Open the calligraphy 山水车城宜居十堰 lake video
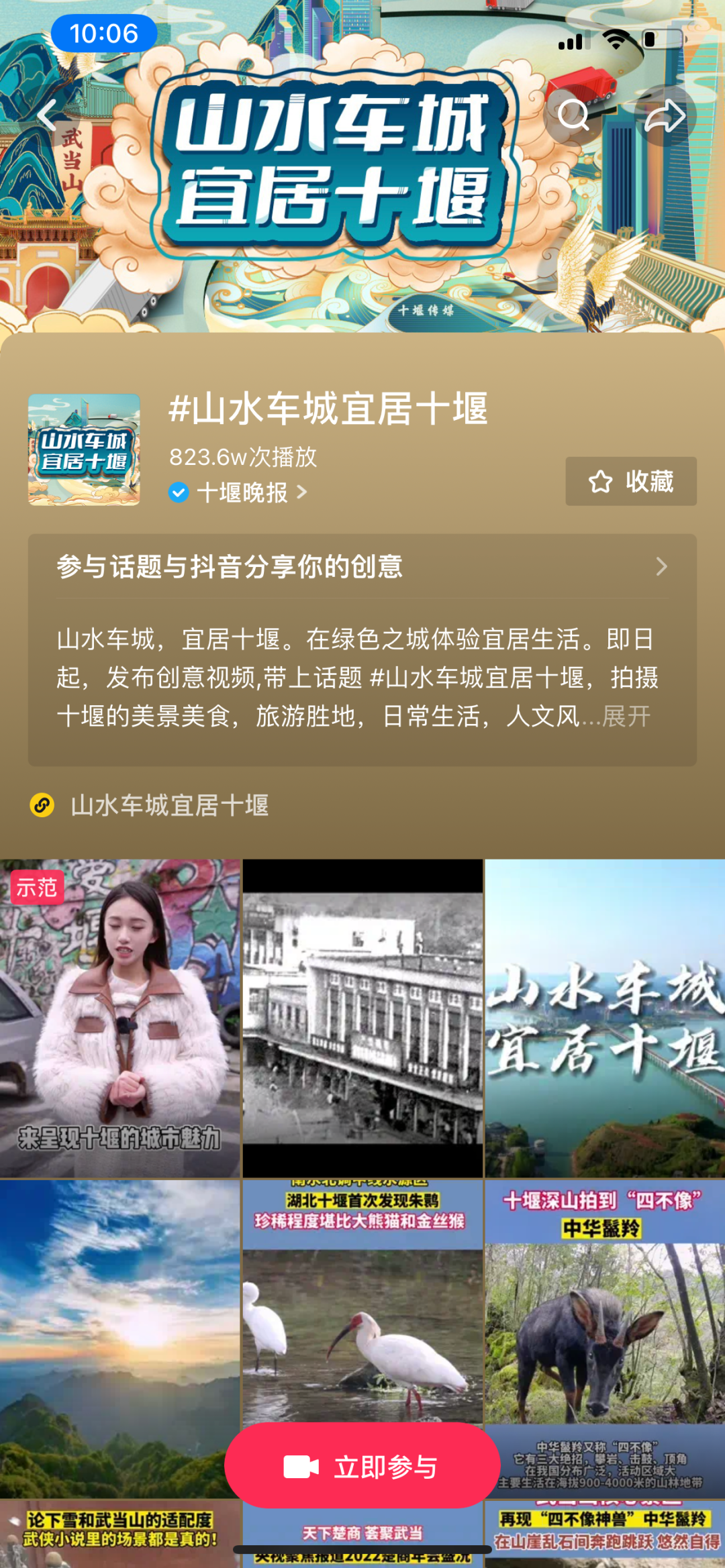 point(605,1018)
